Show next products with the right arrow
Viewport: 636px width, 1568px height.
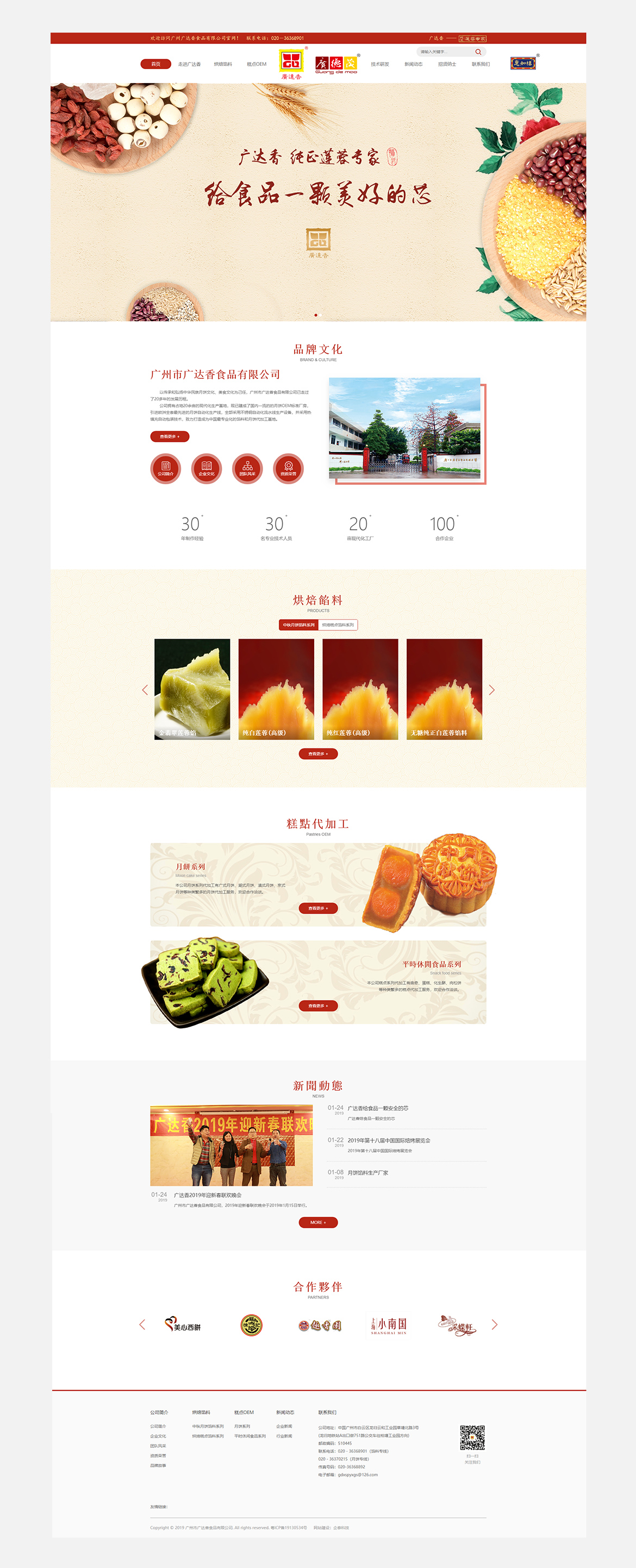click(x=492, y=690)
